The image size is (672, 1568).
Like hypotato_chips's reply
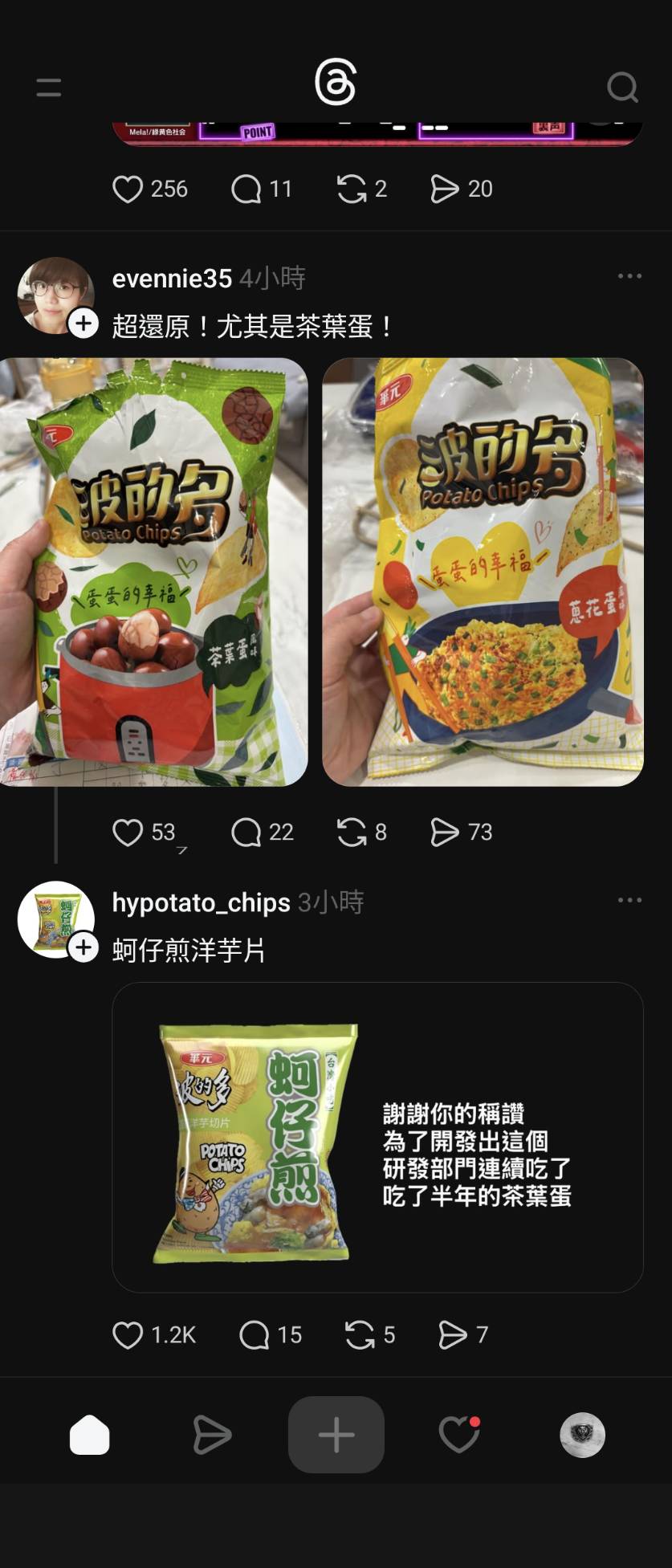[128, 1335]
